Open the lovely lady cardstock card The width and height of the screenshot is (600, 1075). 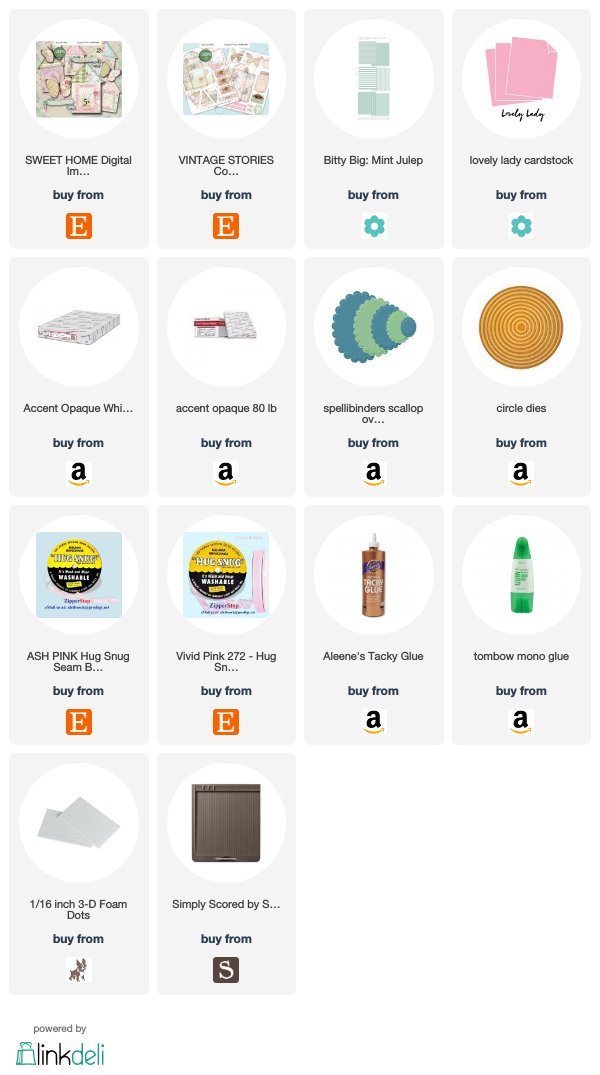coord(521,129)
